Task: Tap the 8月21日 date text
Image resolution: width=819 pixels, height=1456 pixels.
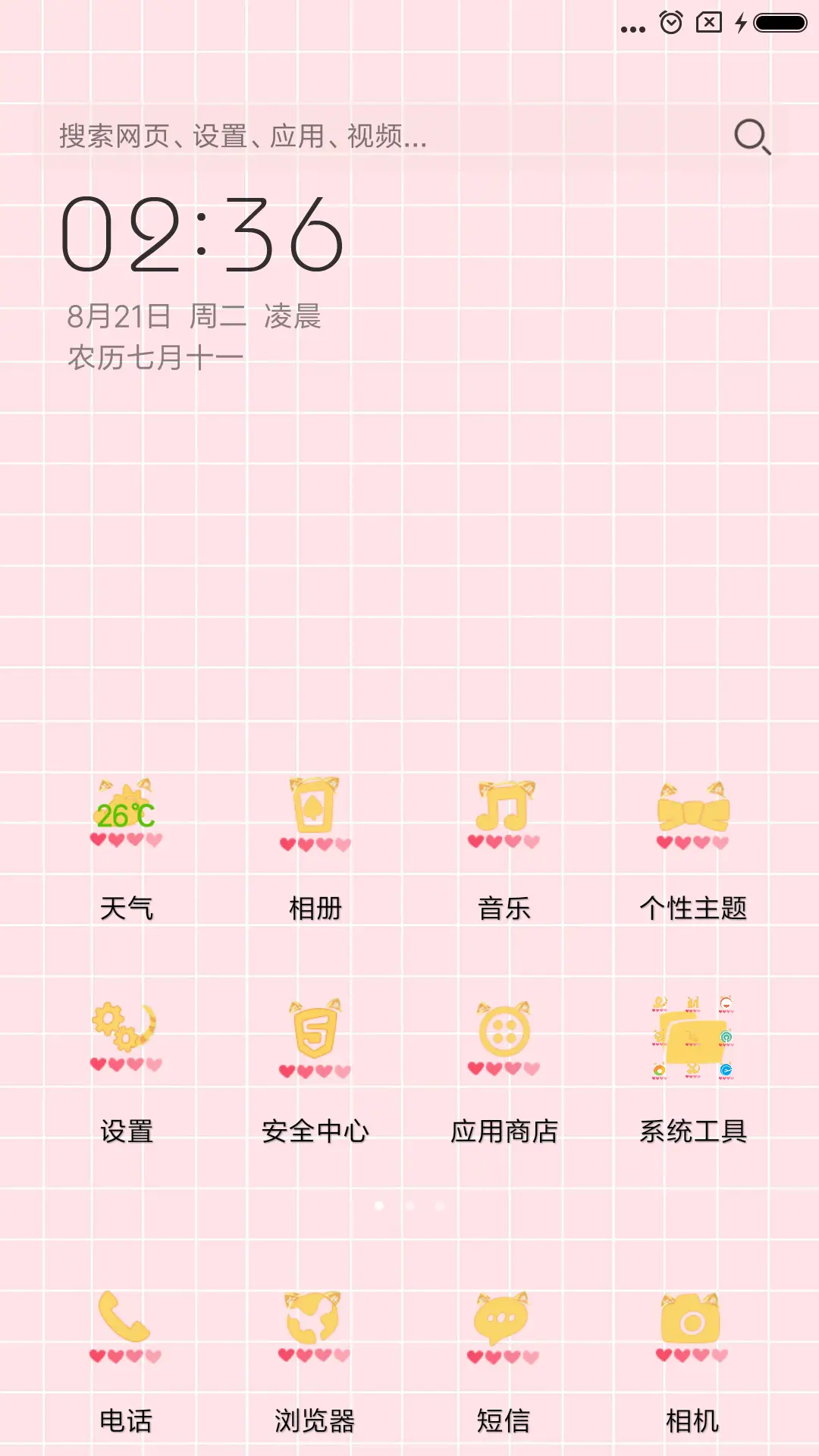Action: pos(118,318)
